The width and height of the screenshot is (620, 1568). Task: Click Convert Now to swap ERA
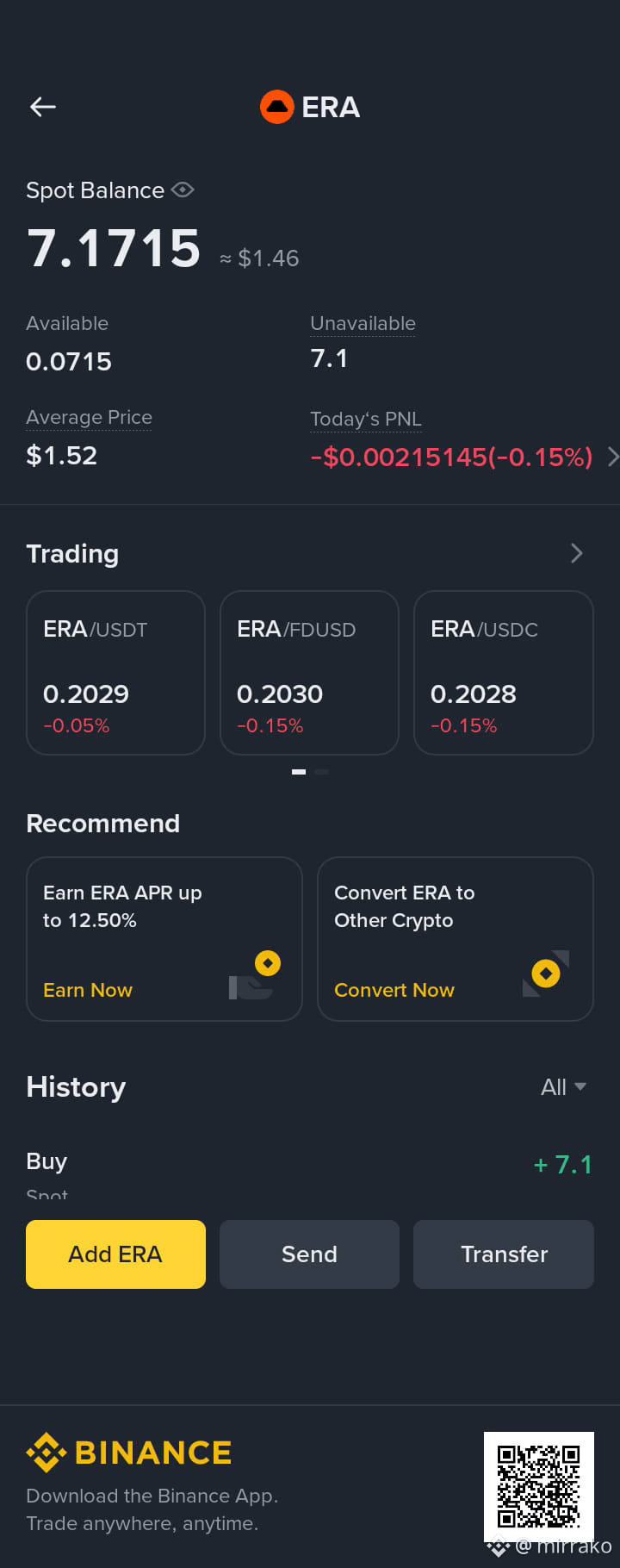click(x=394, y=990)
